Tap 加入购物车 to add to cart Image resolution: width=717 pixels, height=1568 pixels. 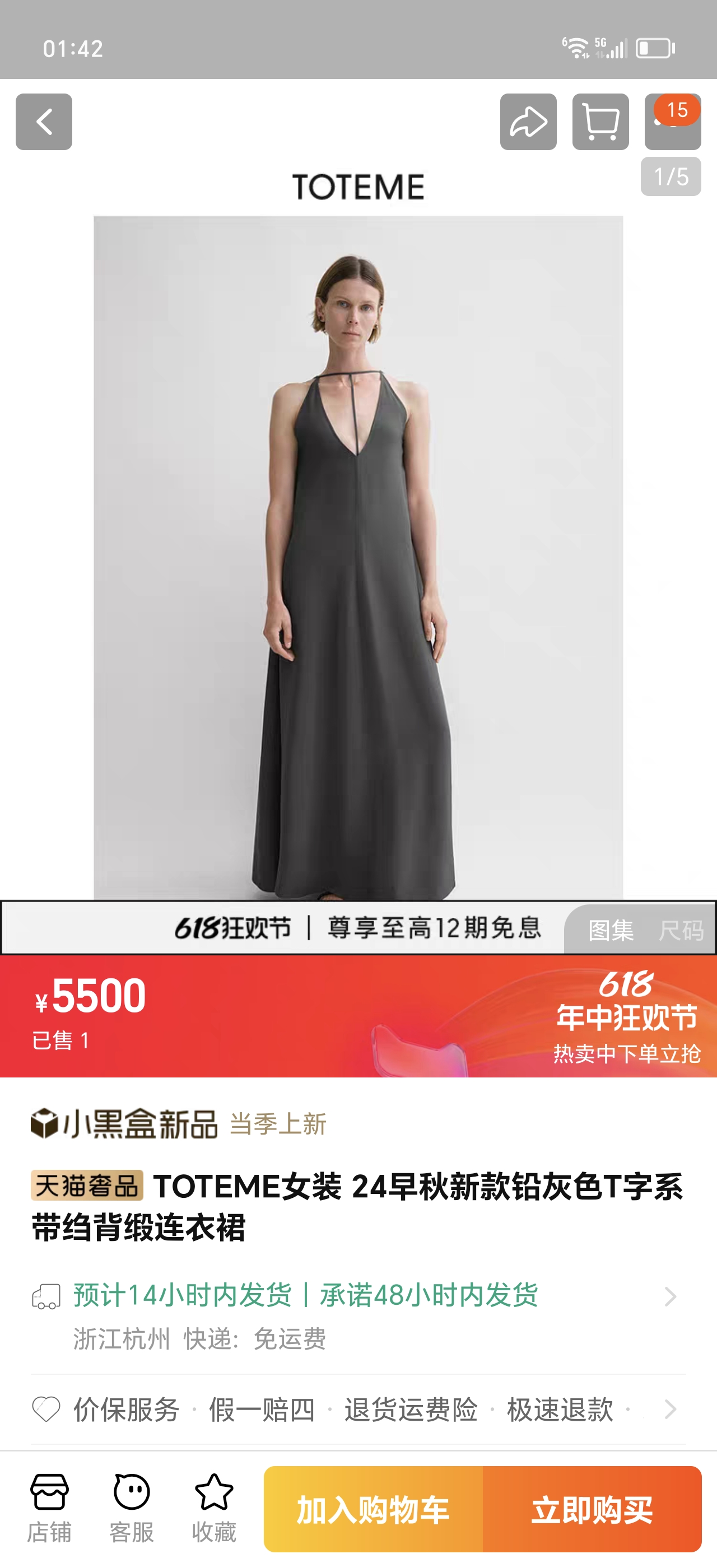(373, 1509)
